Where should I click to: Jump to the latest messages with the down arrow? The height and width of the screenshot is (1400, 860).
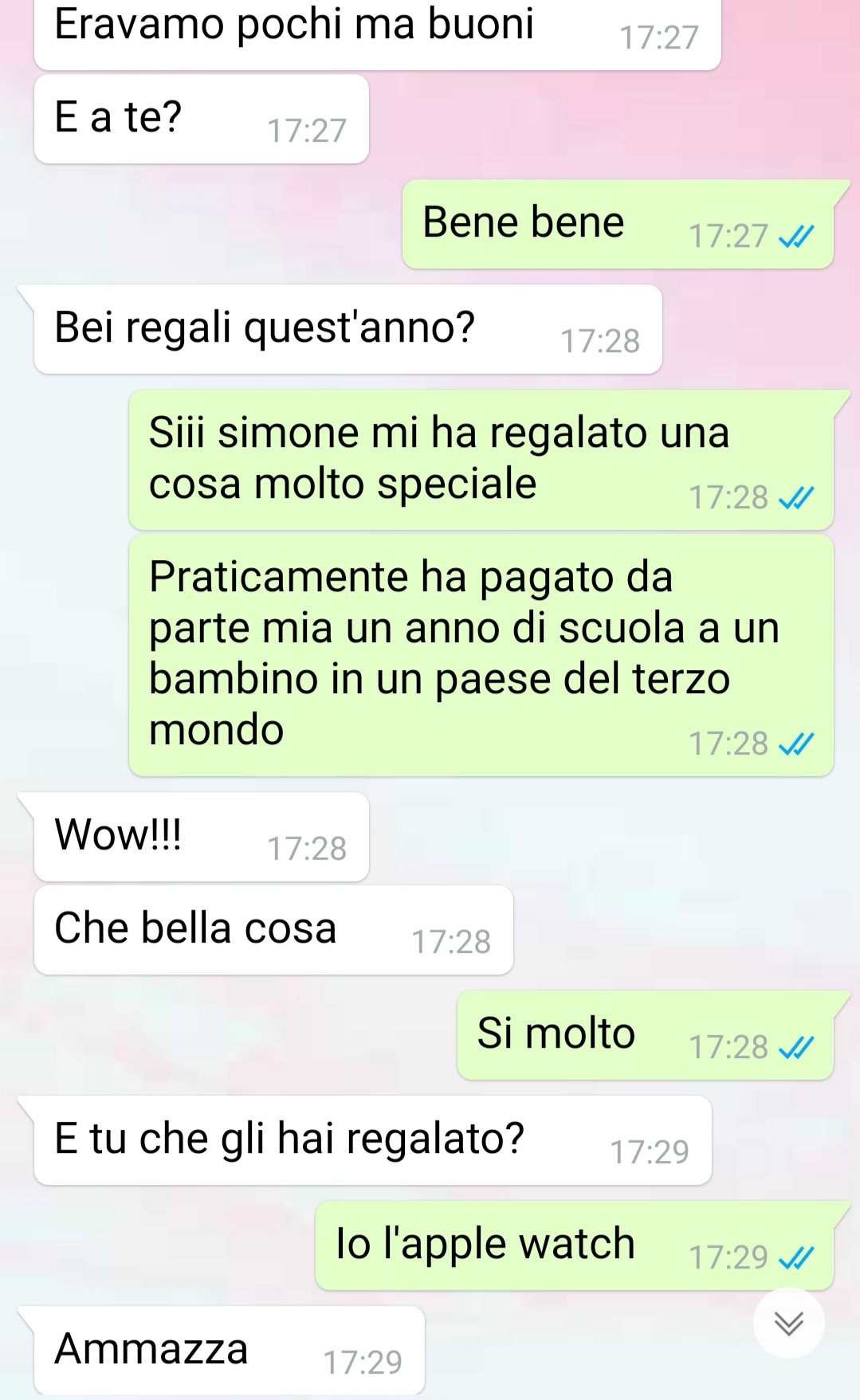click(x=789, y=1323)
